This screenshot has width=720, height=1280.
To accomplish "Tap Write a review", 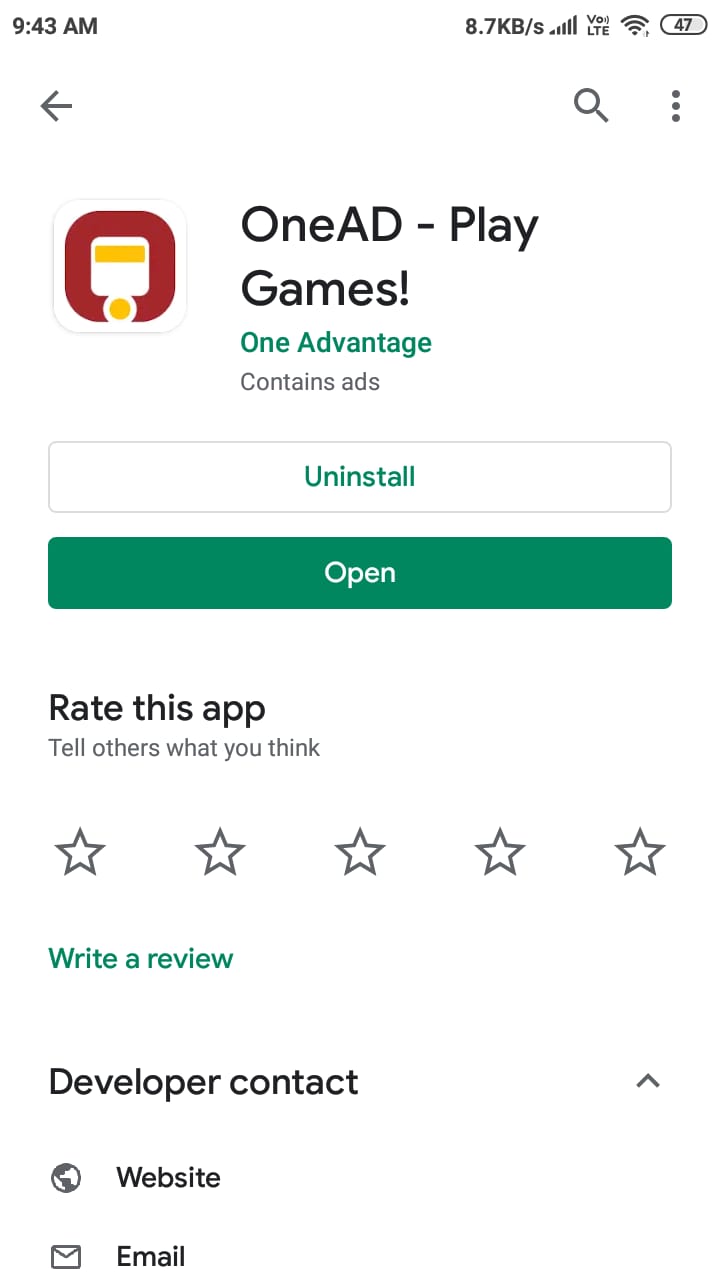I will [x=141, y=958].
